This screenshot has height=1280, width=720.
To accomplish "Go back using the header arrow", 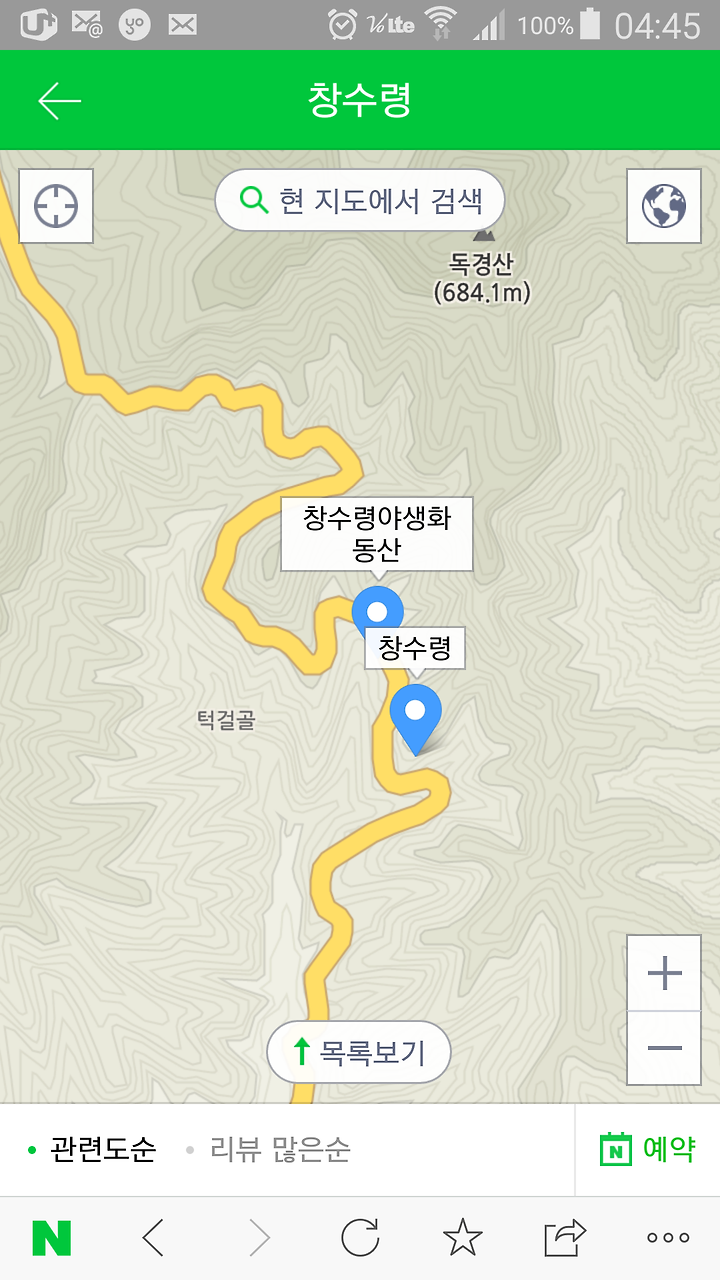I will (59, 101).
